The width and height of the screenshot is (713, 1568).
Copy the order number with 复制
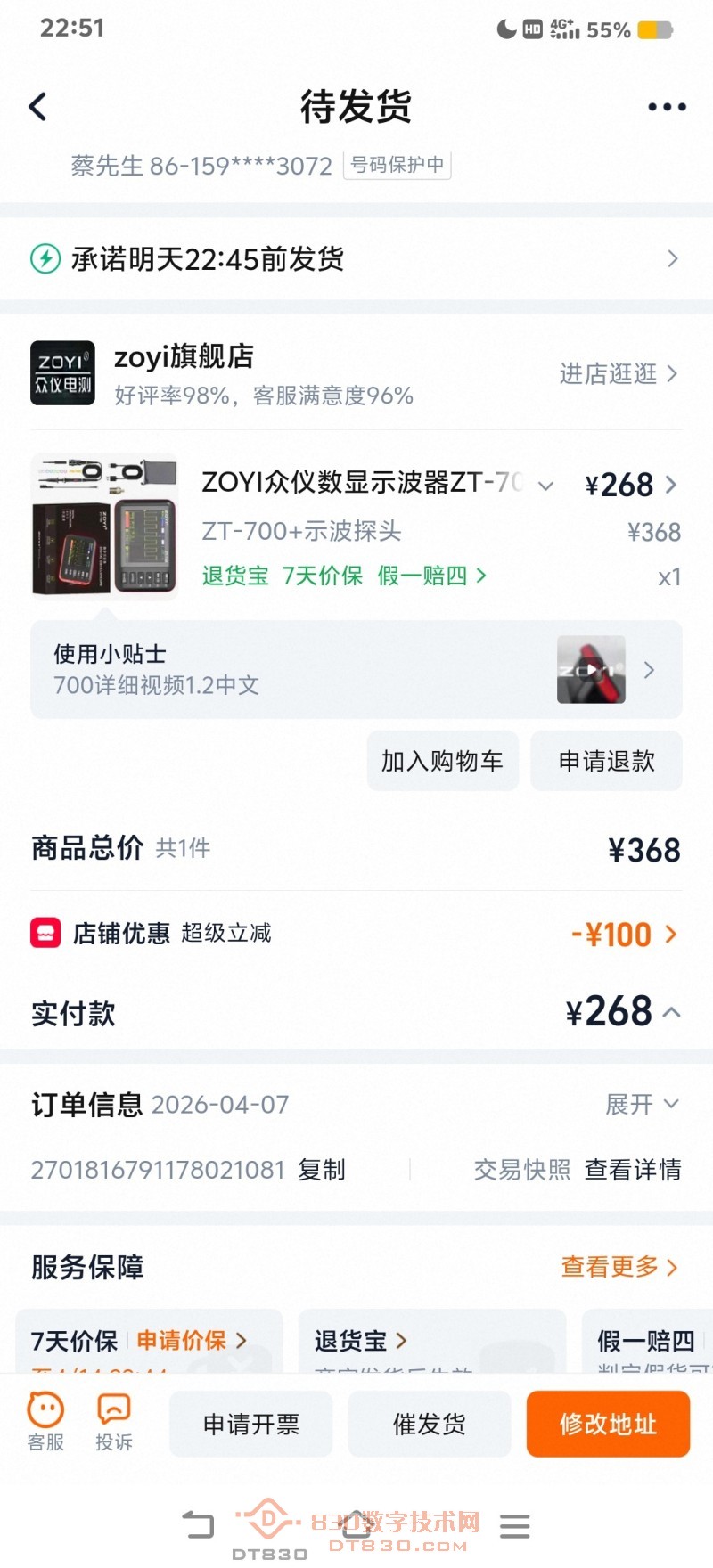322,1170
